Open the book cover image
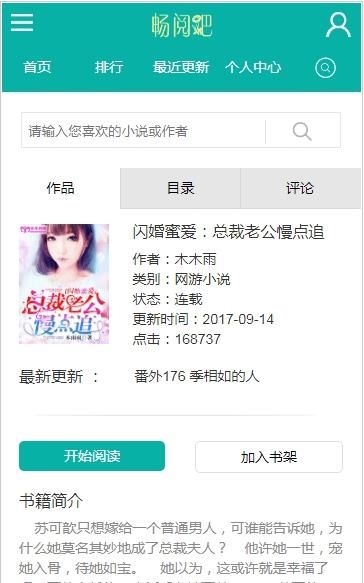 (x=64, y=284)
